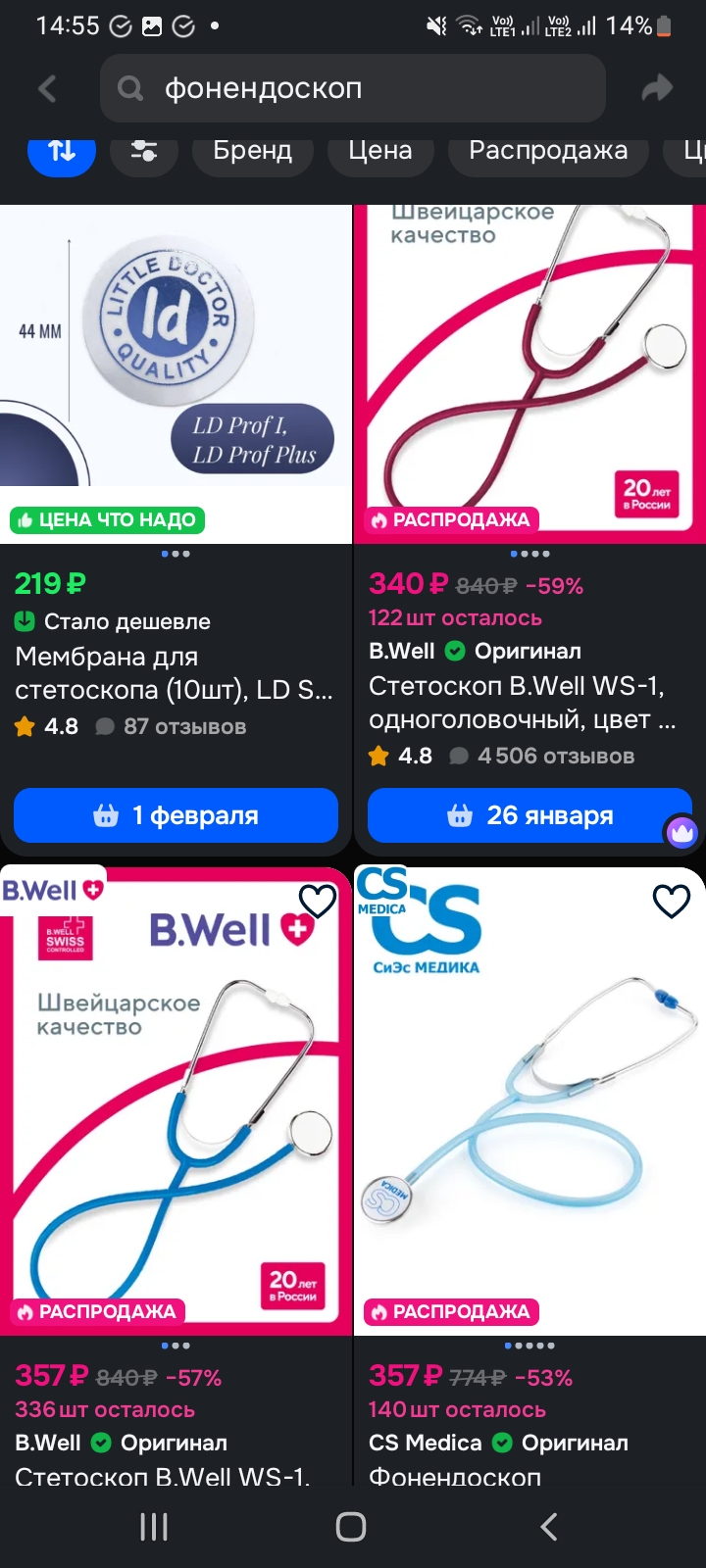The image size is (706, 1568).
Task: Open the system recent apps view
Action: pyautogui.click(x=154, y=1526)
